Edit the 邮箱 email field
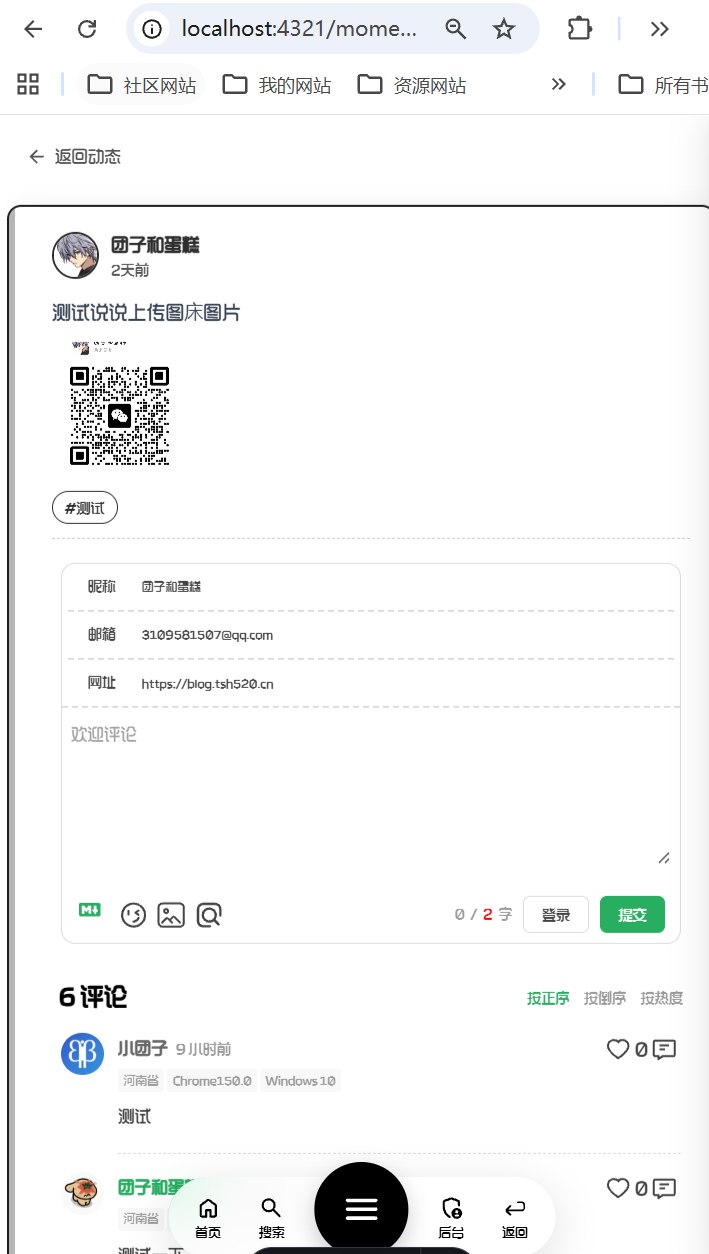Viewport: 709px width, 1254px height. 371,635
